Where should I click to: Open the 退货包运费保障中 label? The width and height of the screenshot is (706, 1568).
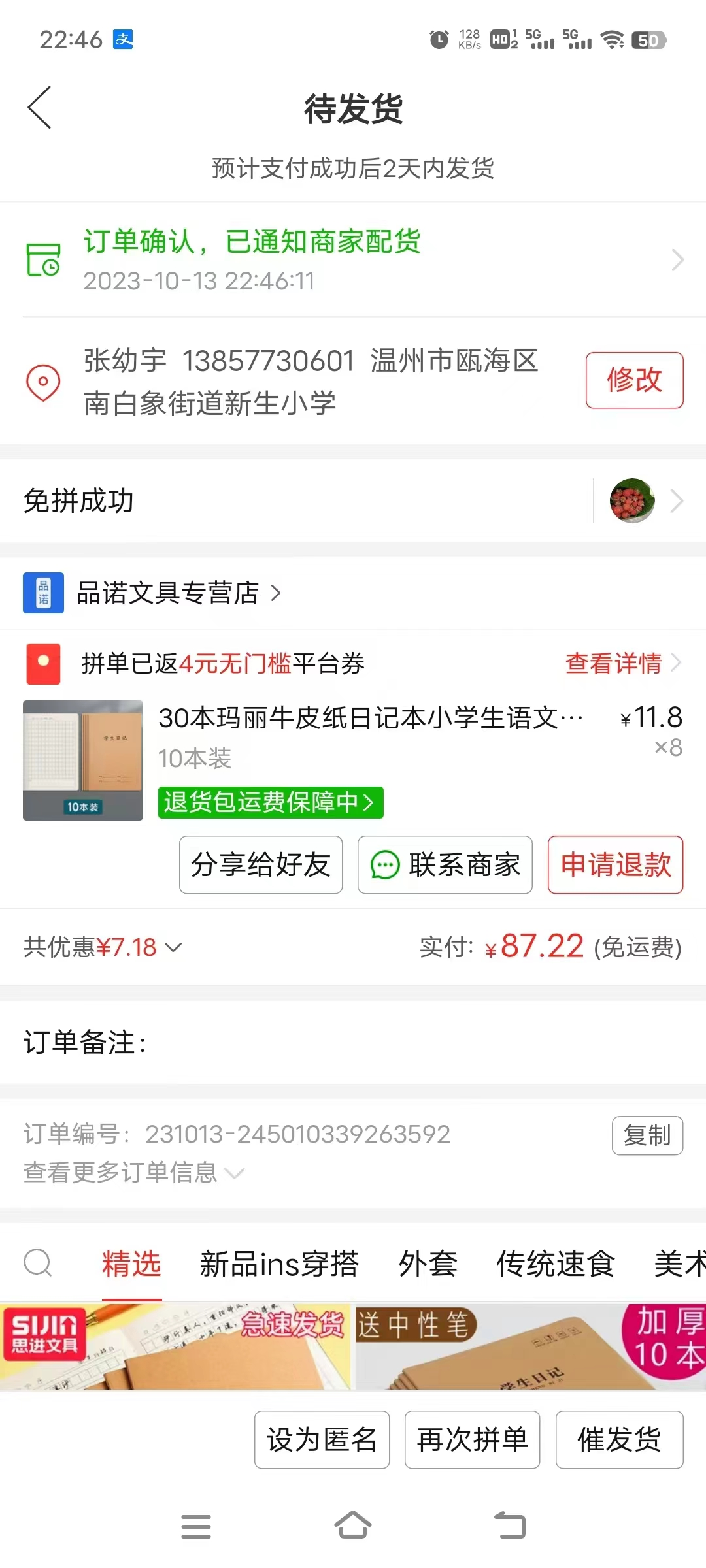point(271,802)
